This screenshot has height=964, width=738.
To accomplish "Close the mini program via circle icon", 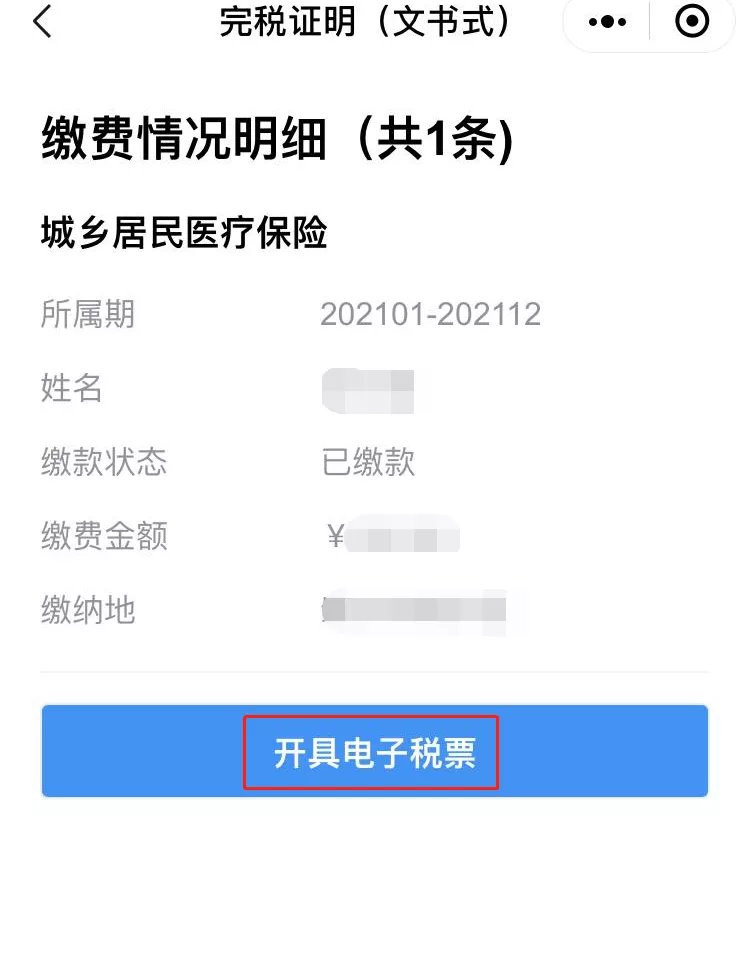I will pos(692,22).
